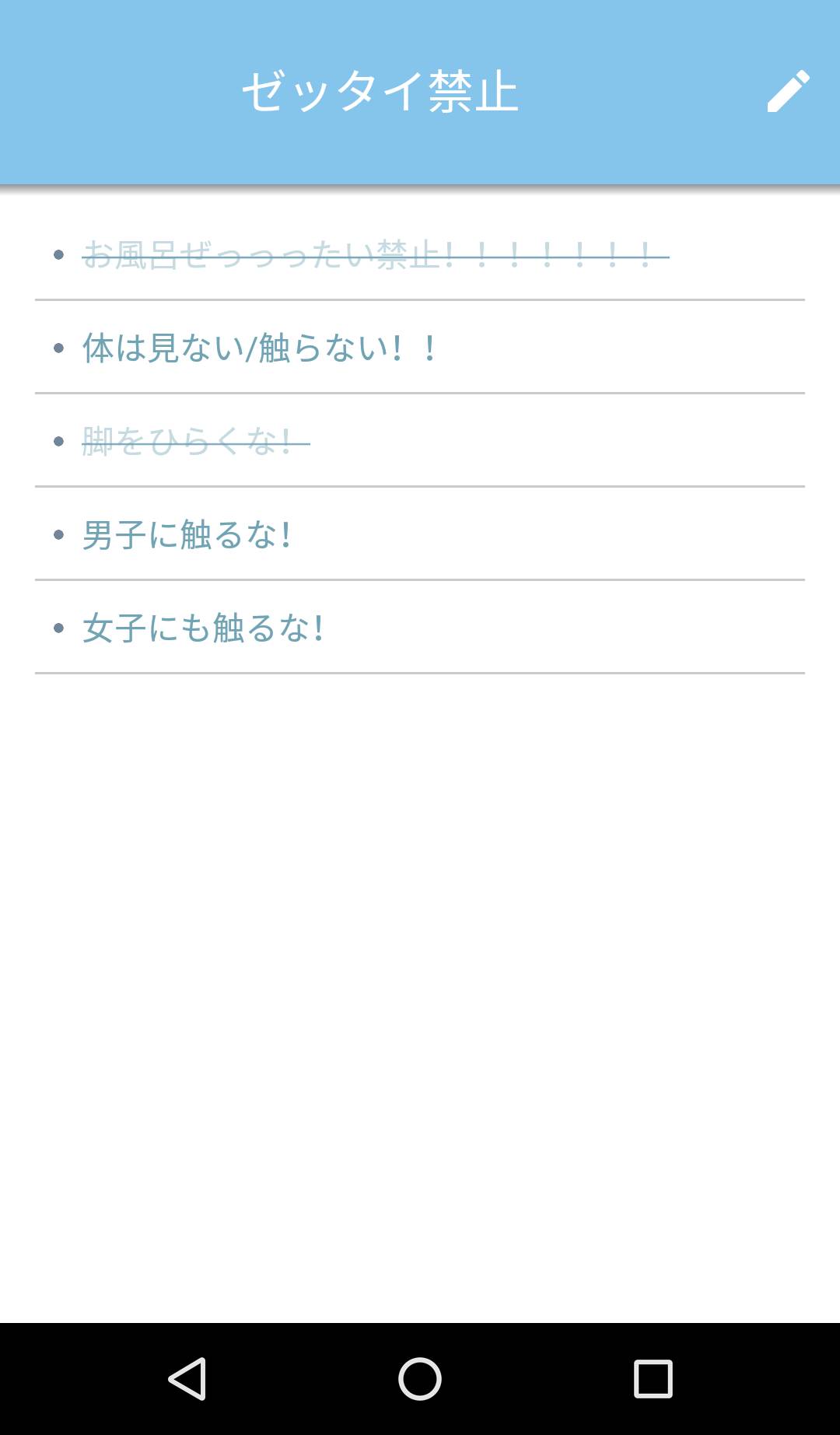Image resolution: width=840 pixels, height=1435 pixels.
Task: Check off the item 女子にも触るな!
Action: point(204,628)
